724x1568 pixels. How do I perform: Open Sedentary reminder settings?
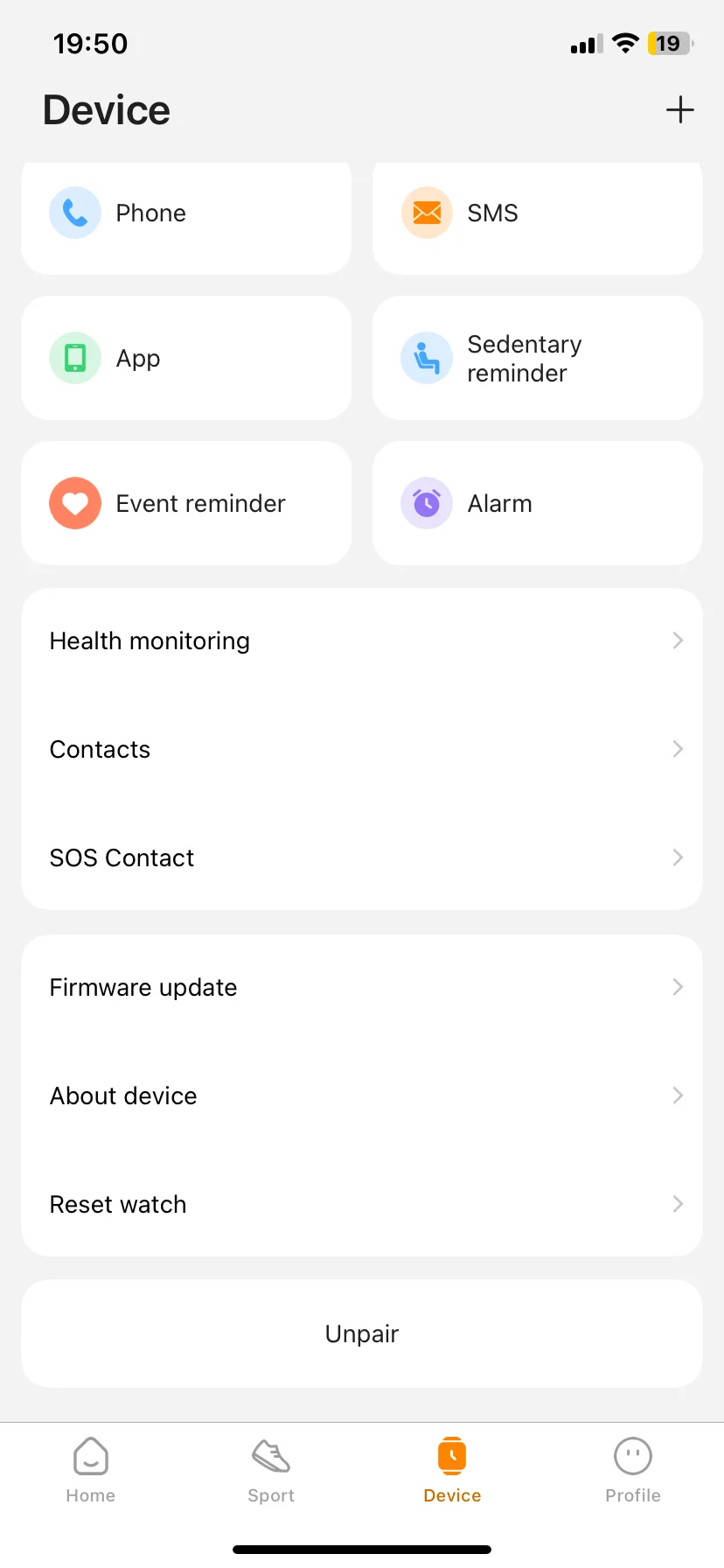[x=537, y=358]
